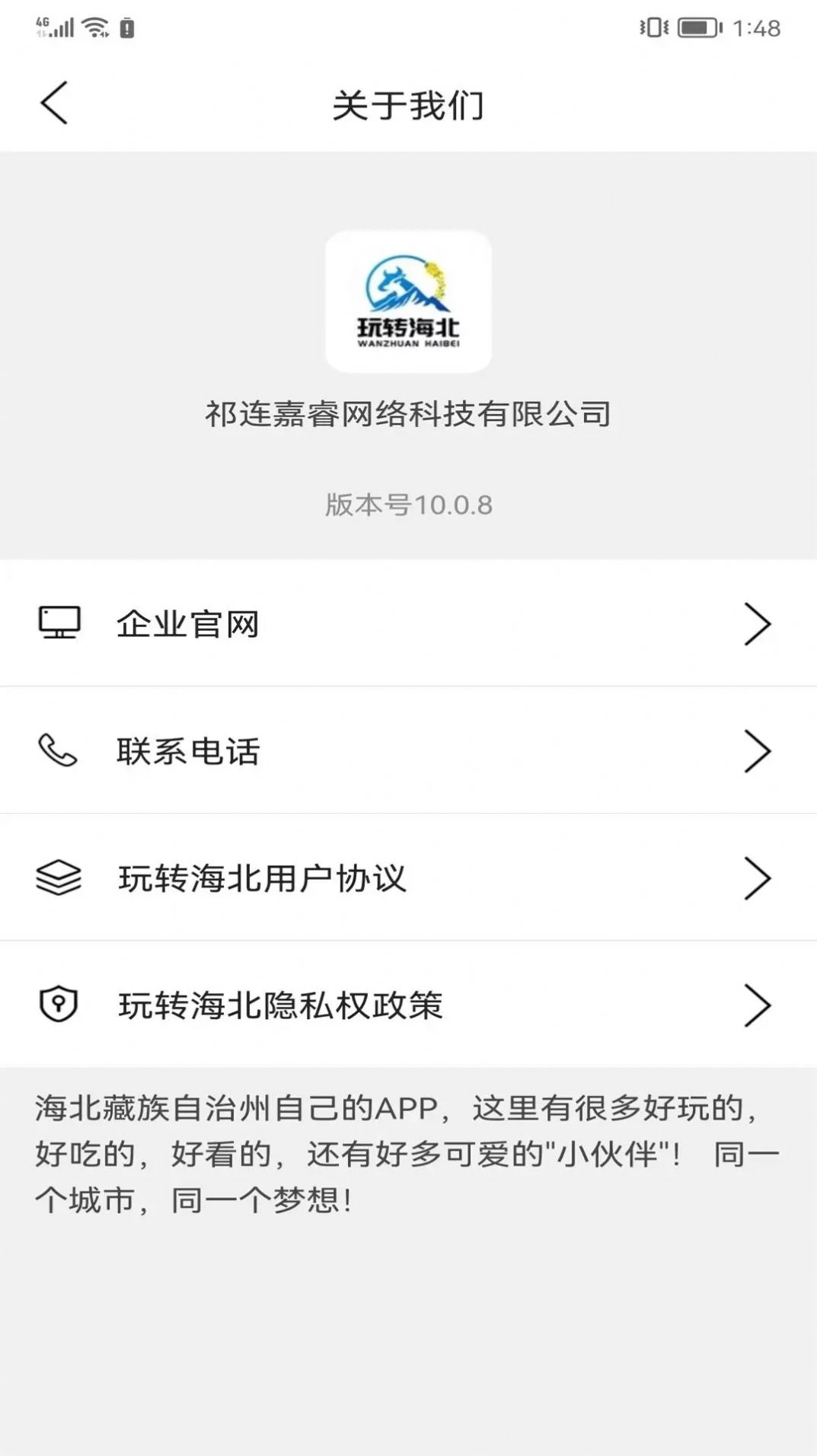The height and width of the screenshot is (1456, 817).
Task: Click the layers icon beside 玩转海北用户协议
Action: click(59, 877)
